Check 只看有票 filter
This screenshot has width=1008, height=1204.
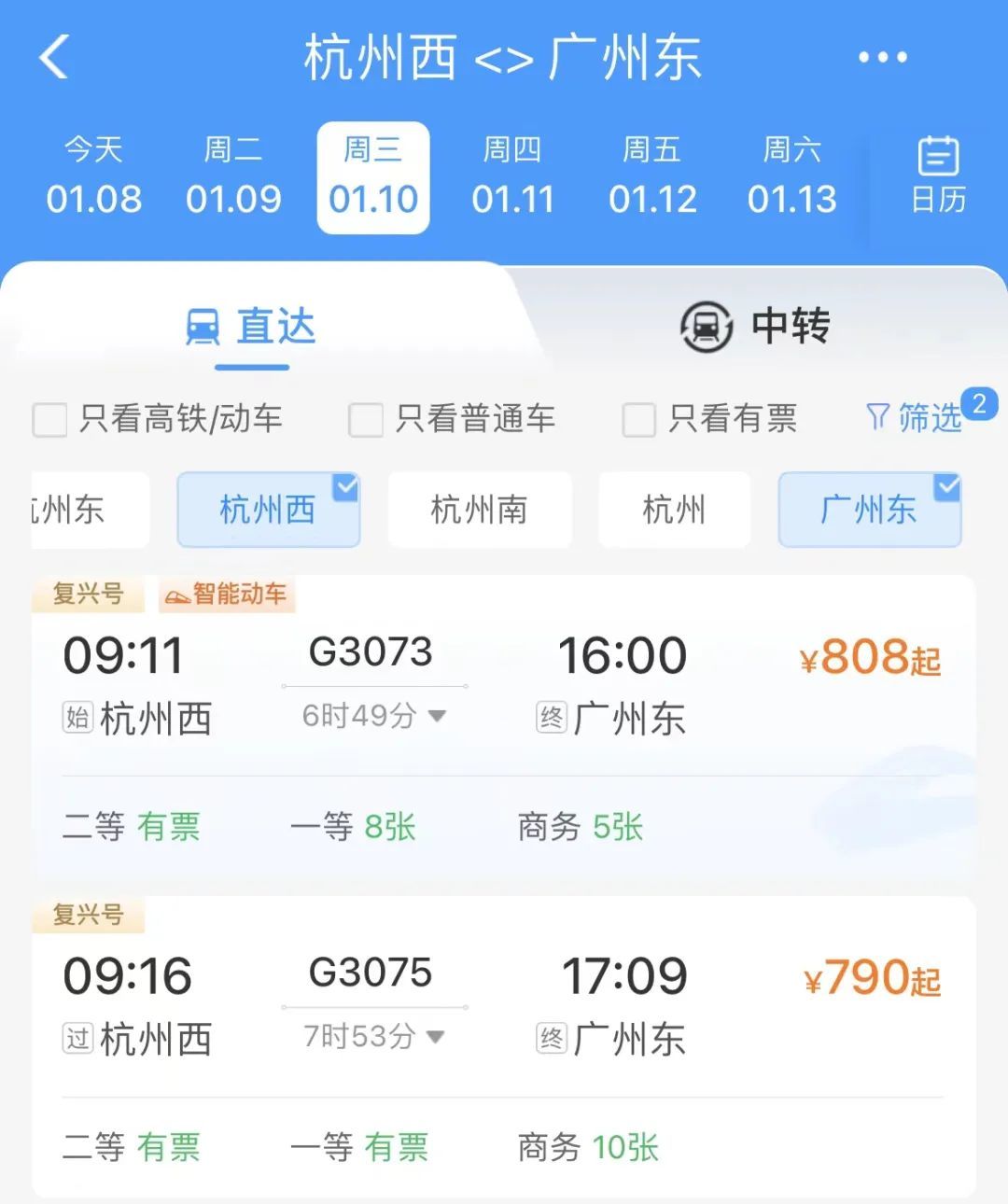click(x=639, y=419)
